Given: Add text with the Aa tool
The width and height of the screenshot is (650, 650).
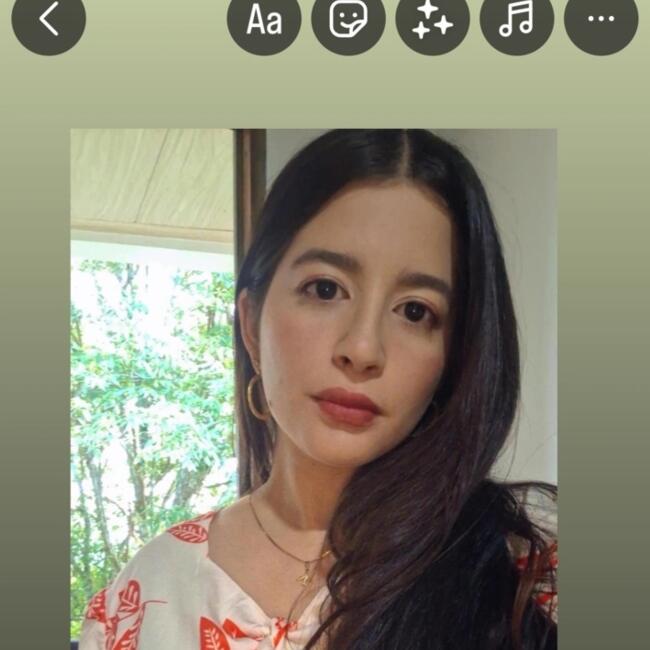Looking at the screenshot, I should click(264, 18).
